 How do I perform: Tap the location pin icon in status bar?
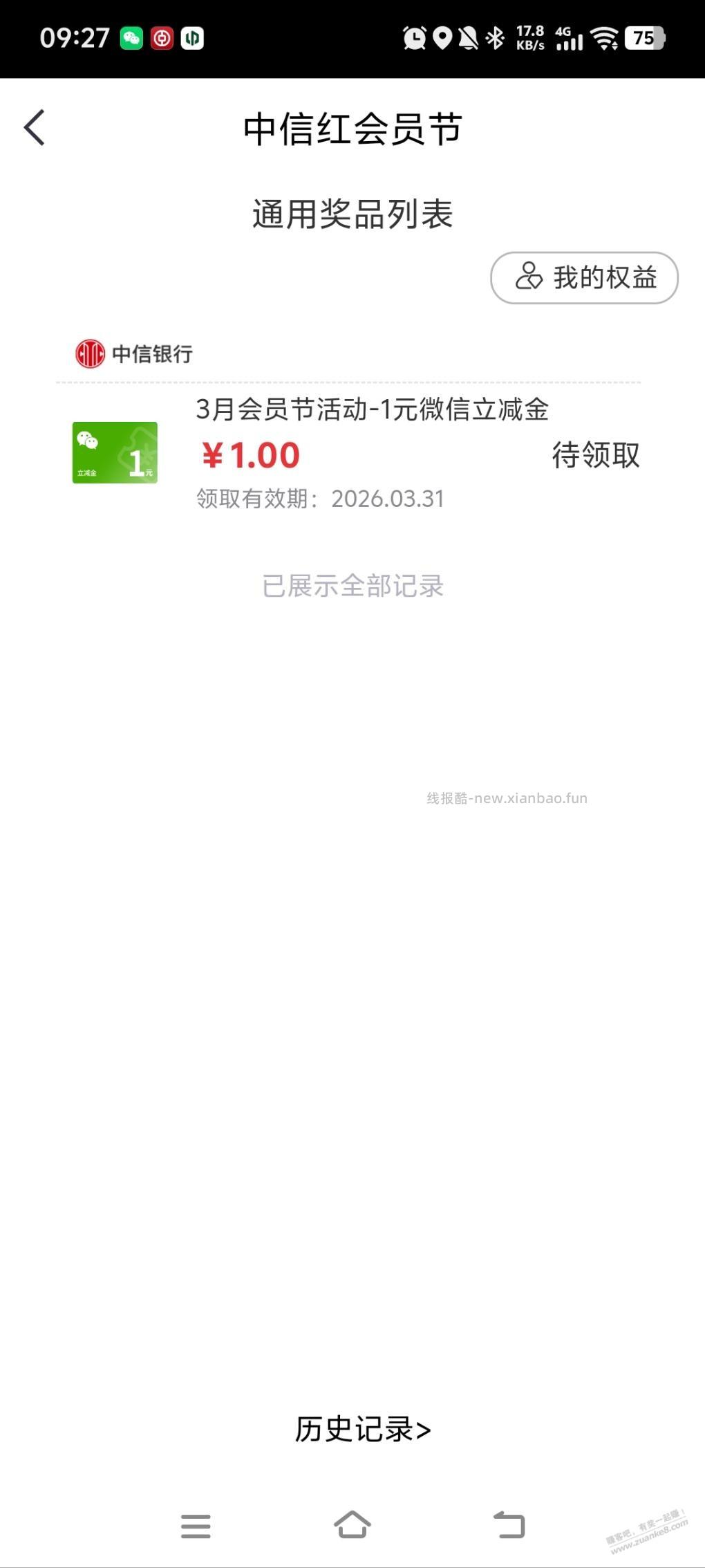point(441,38)
